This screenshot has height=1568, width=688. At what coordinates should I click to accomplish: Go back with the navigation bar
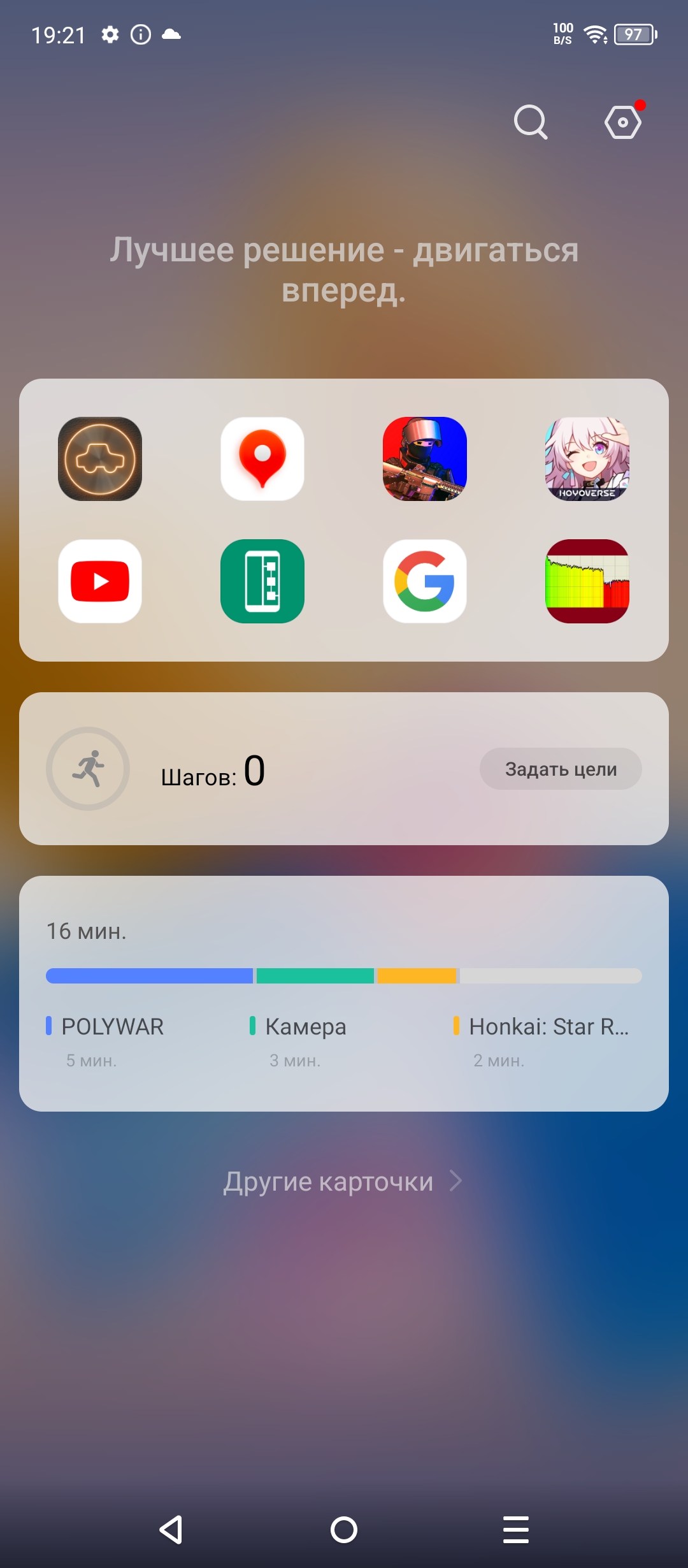[x=171, y=1530]
